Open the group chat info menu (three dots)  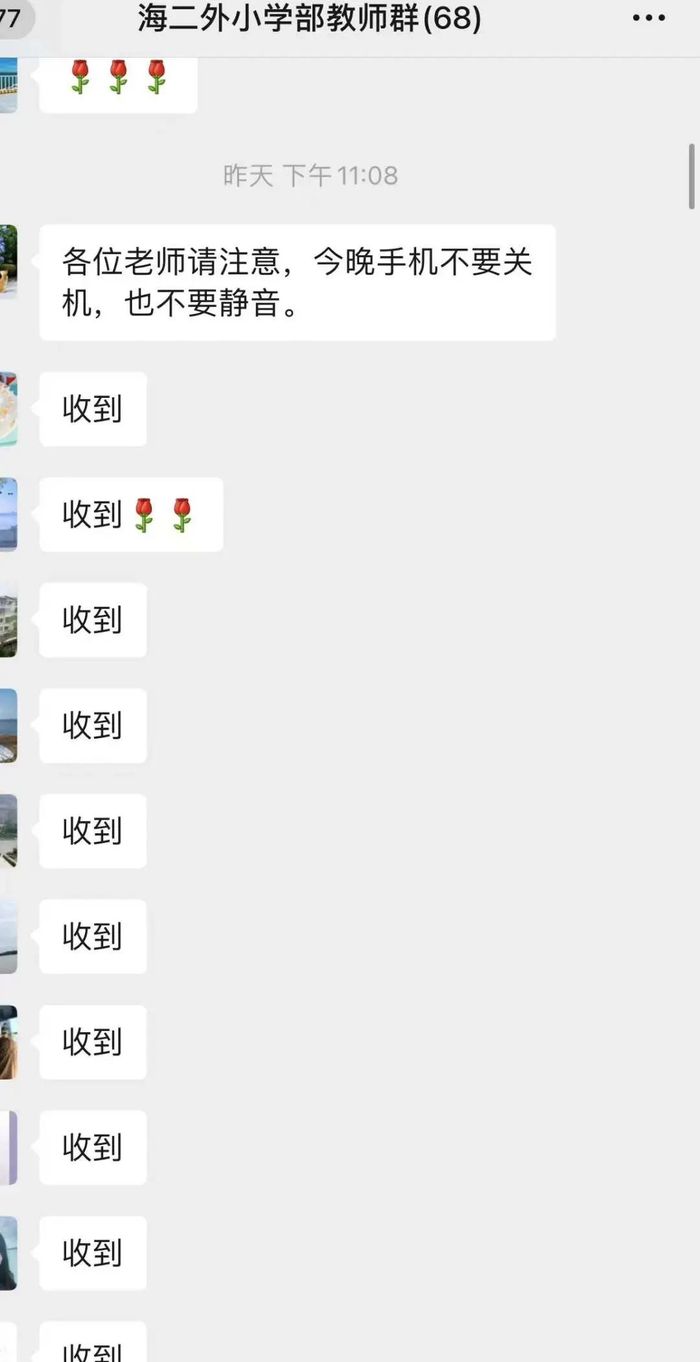click(649, 19)
